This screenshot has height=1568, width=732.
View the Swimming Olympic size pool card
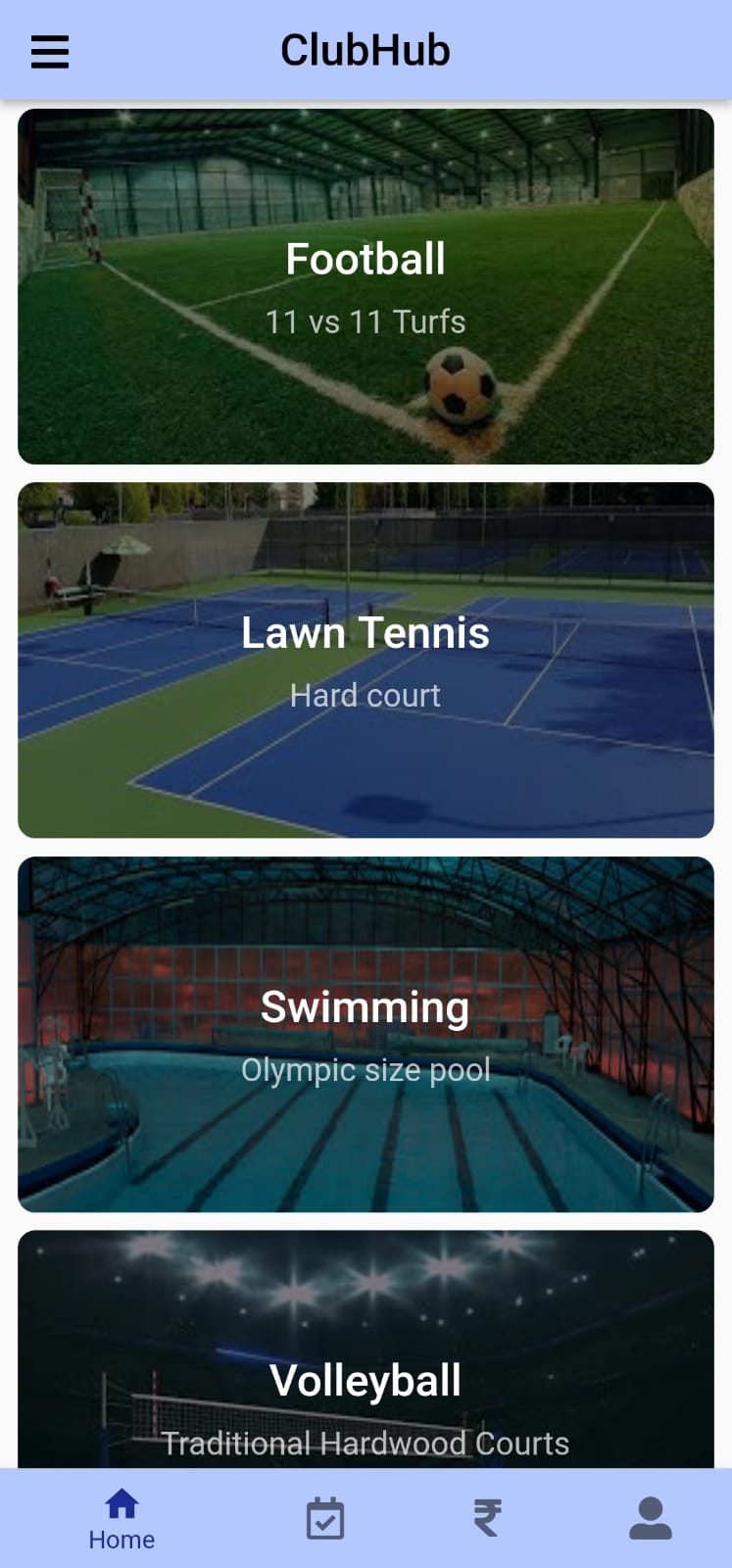(366, 1034)
